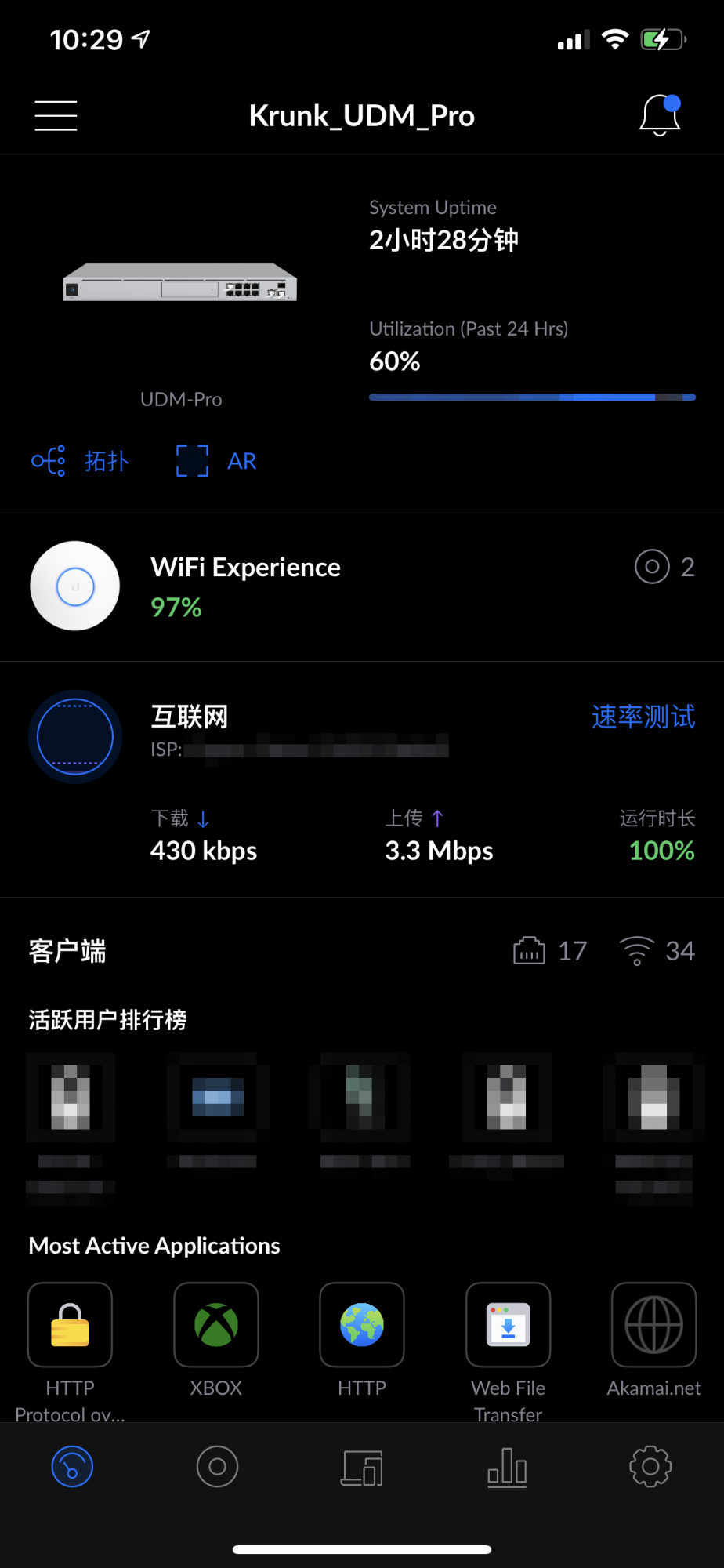Open the WiFi Experience card

coord(245,585)
